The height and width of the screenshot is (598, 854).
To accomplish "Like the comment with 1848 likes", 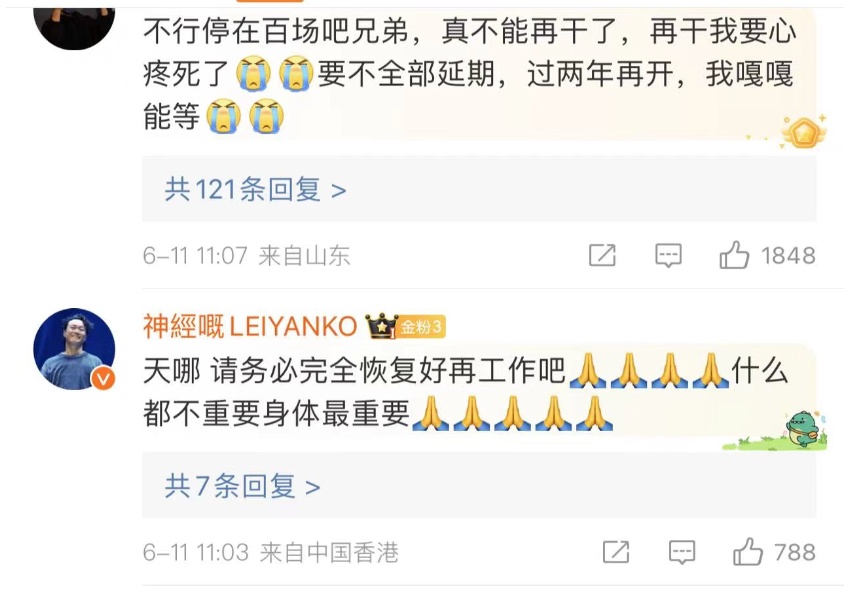I will (x=735, y=255).
